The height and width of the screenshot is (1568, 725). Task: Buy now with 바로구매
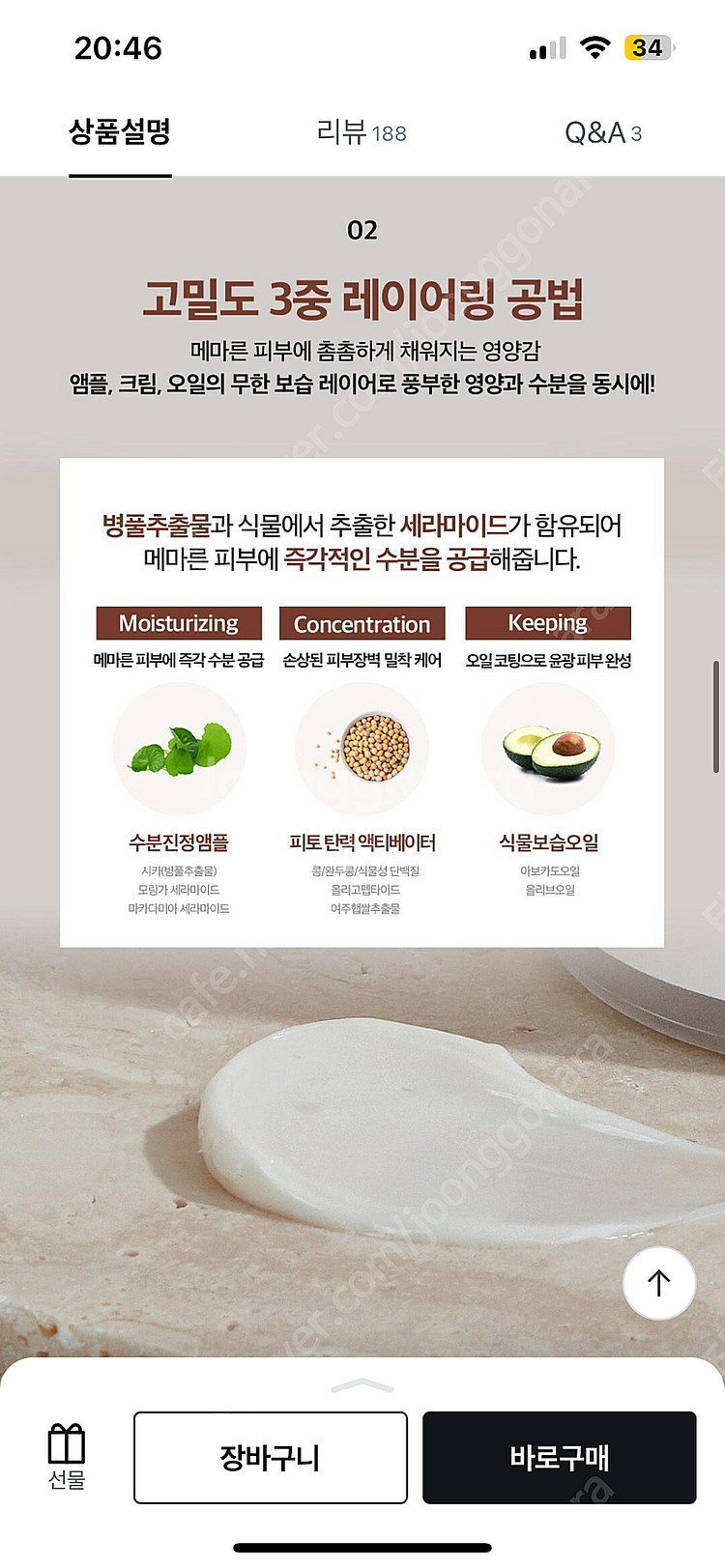[560, 1458]
